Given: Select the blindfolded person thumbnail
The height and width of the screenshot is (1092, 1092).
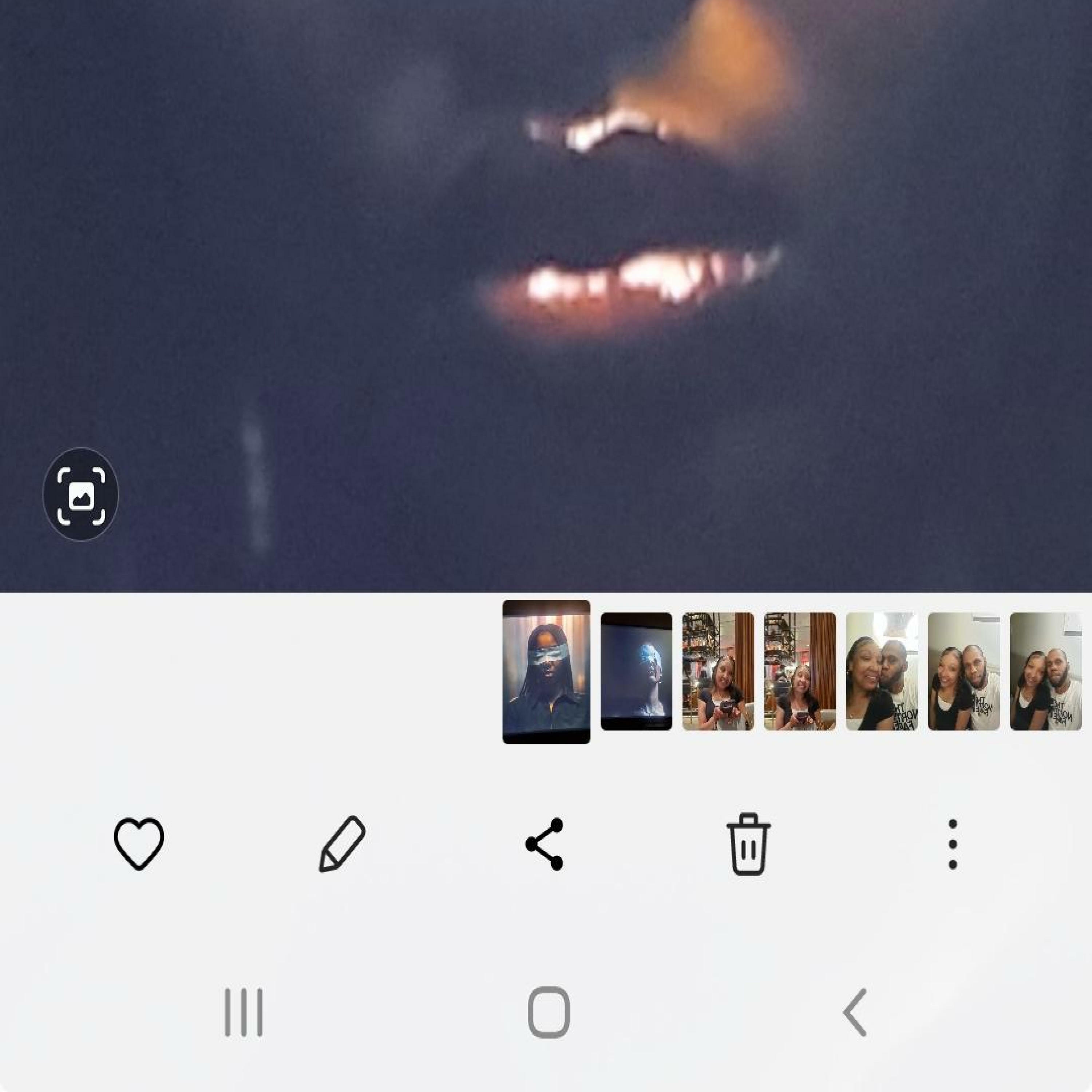Looking at the screenshot, I should pyautogui.click(x=546, y=672).
